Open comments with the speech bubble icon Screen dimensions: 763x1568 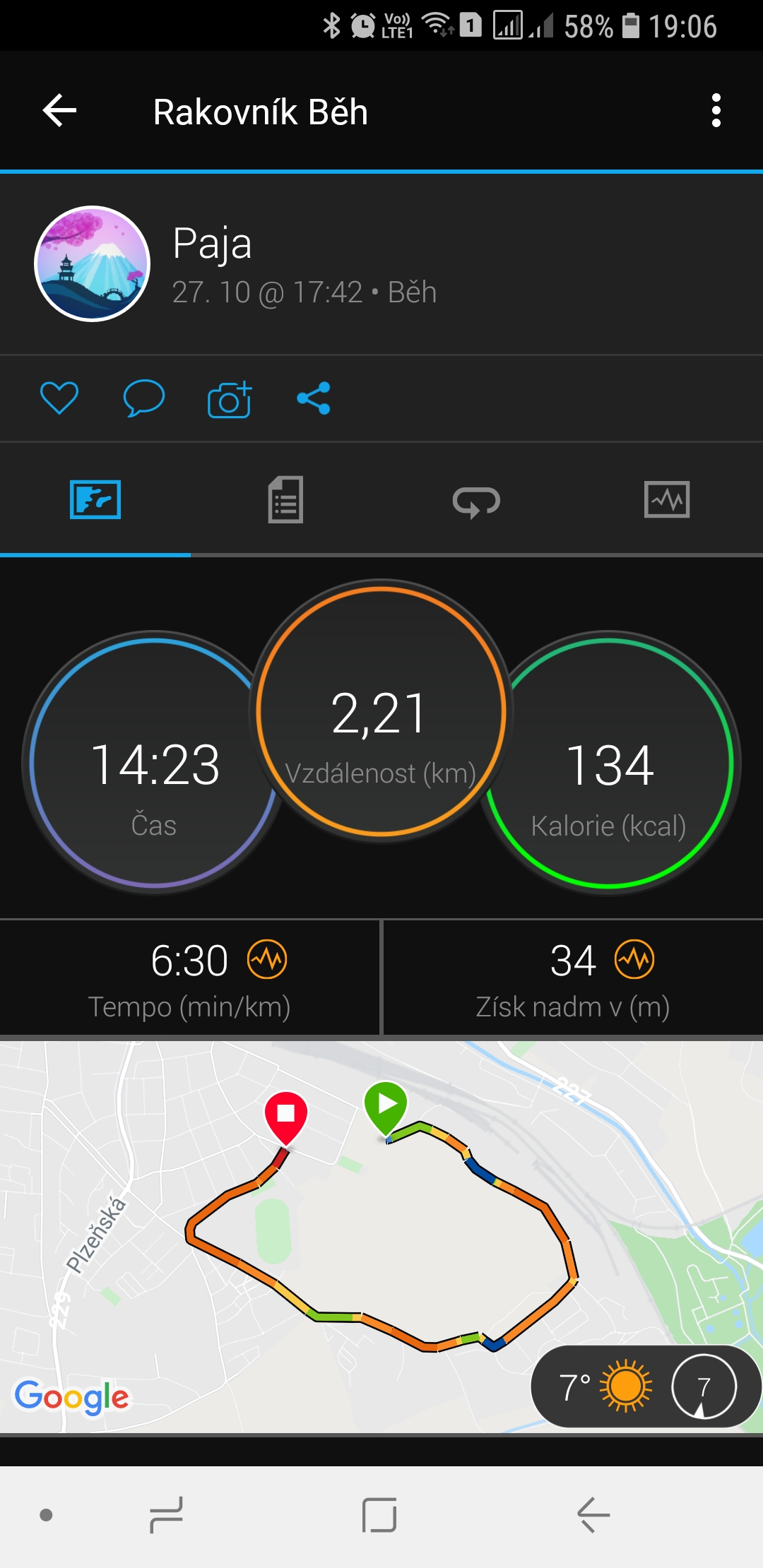click(144, 398)
